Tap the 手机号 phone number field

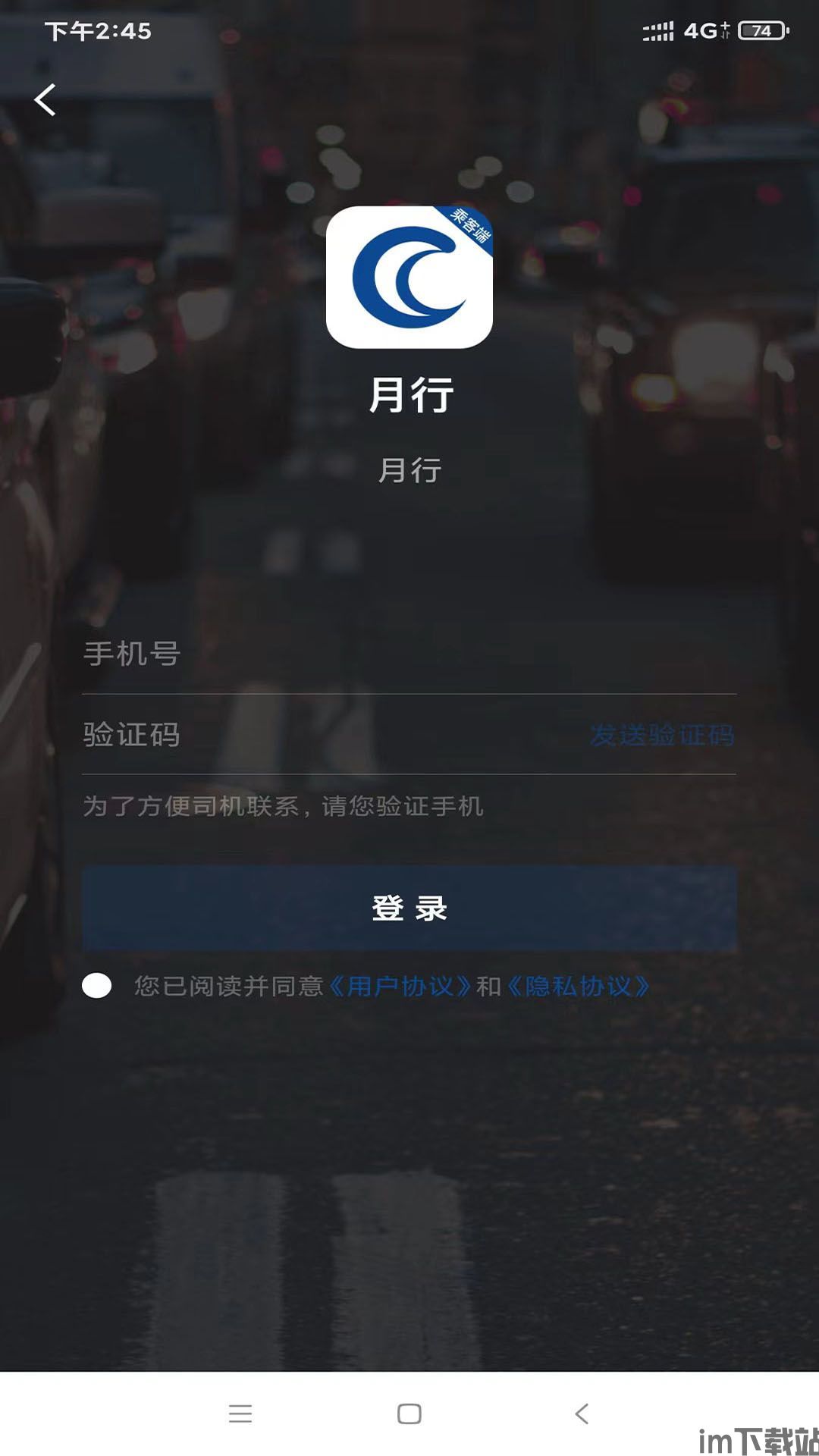pos(409,654)
